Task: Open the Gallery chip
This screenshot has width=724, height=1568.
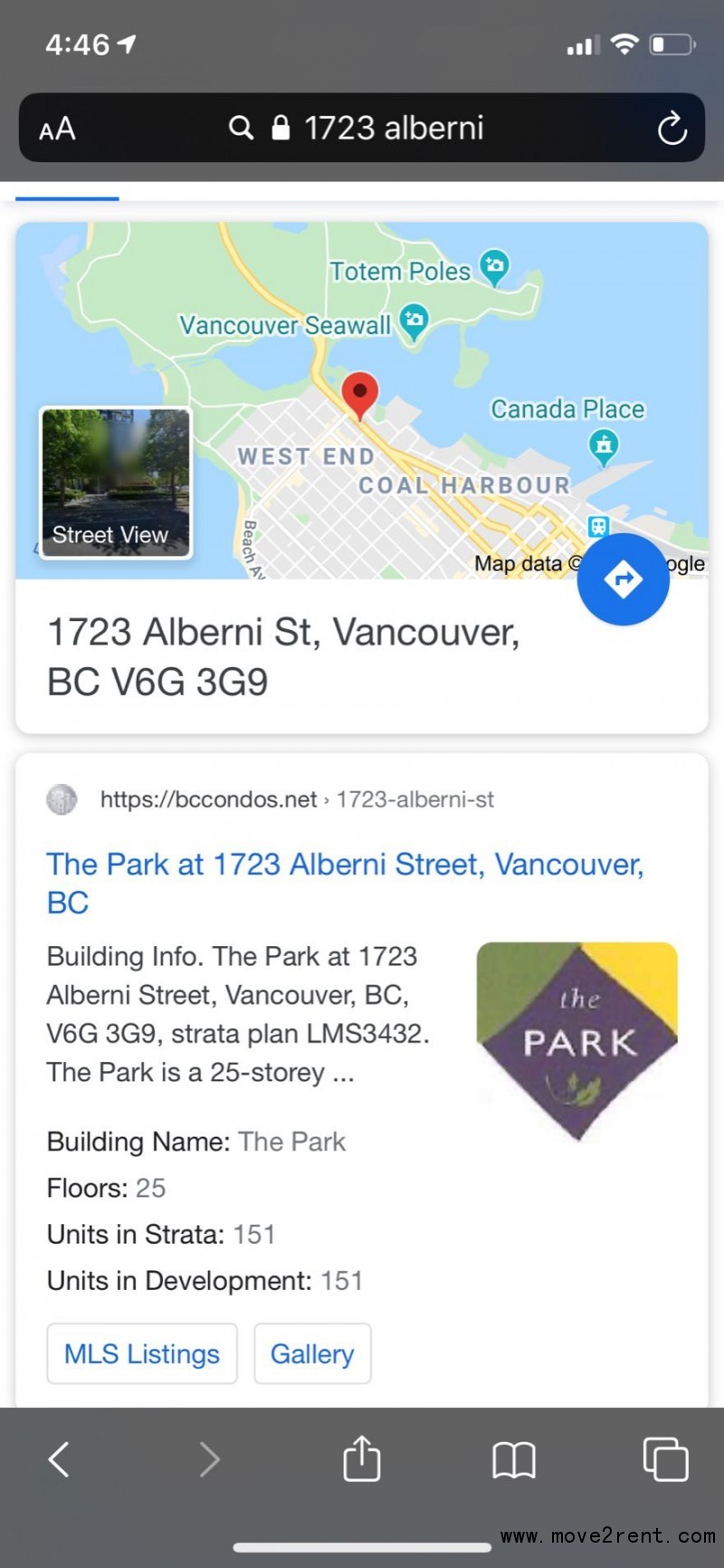Action: click(312, 1353)
